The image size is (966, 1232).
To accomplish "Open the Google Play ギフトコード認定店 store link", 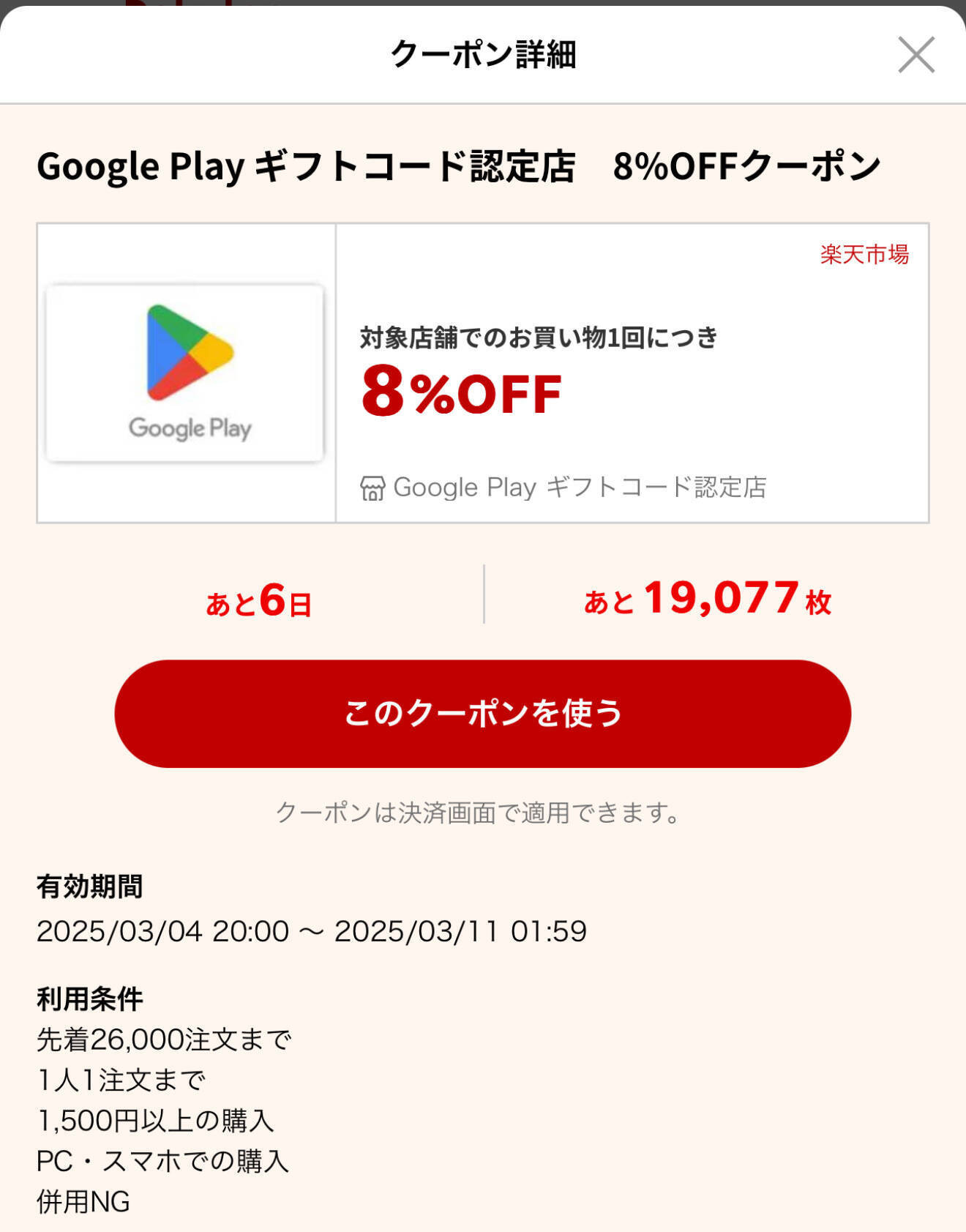I will pyautogui.click(x=563, y=488).
